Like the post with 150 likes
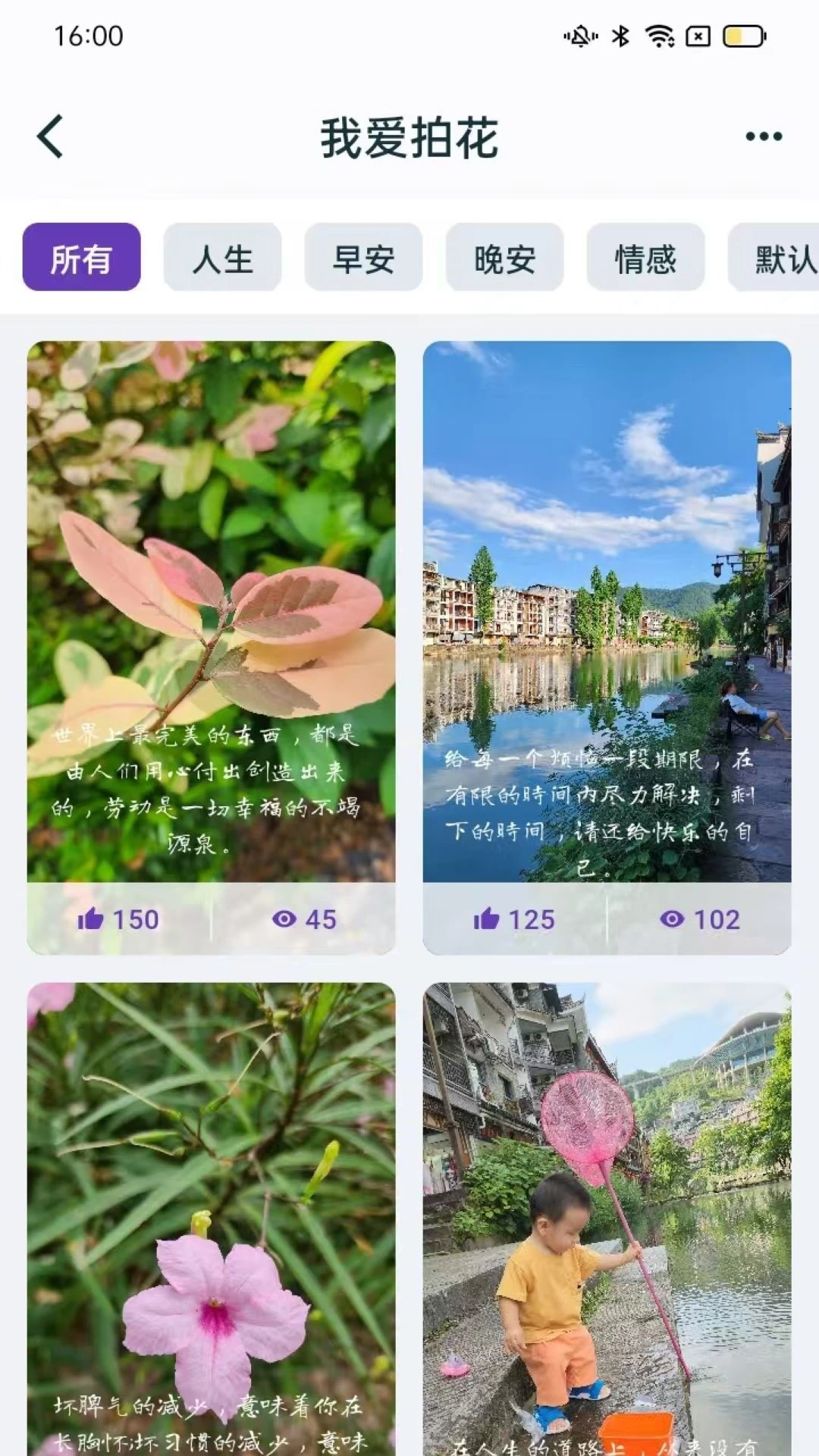 [x=118, y=919]
